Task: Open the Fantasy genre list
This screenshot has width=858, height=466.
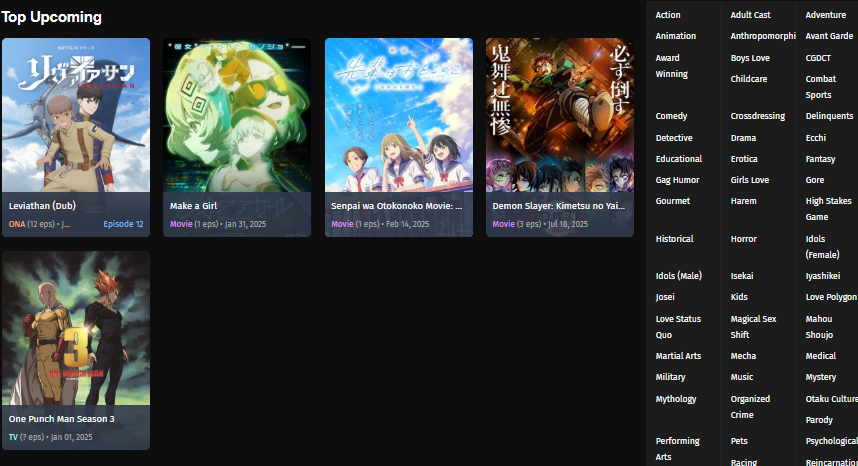Action: point(822,159)
